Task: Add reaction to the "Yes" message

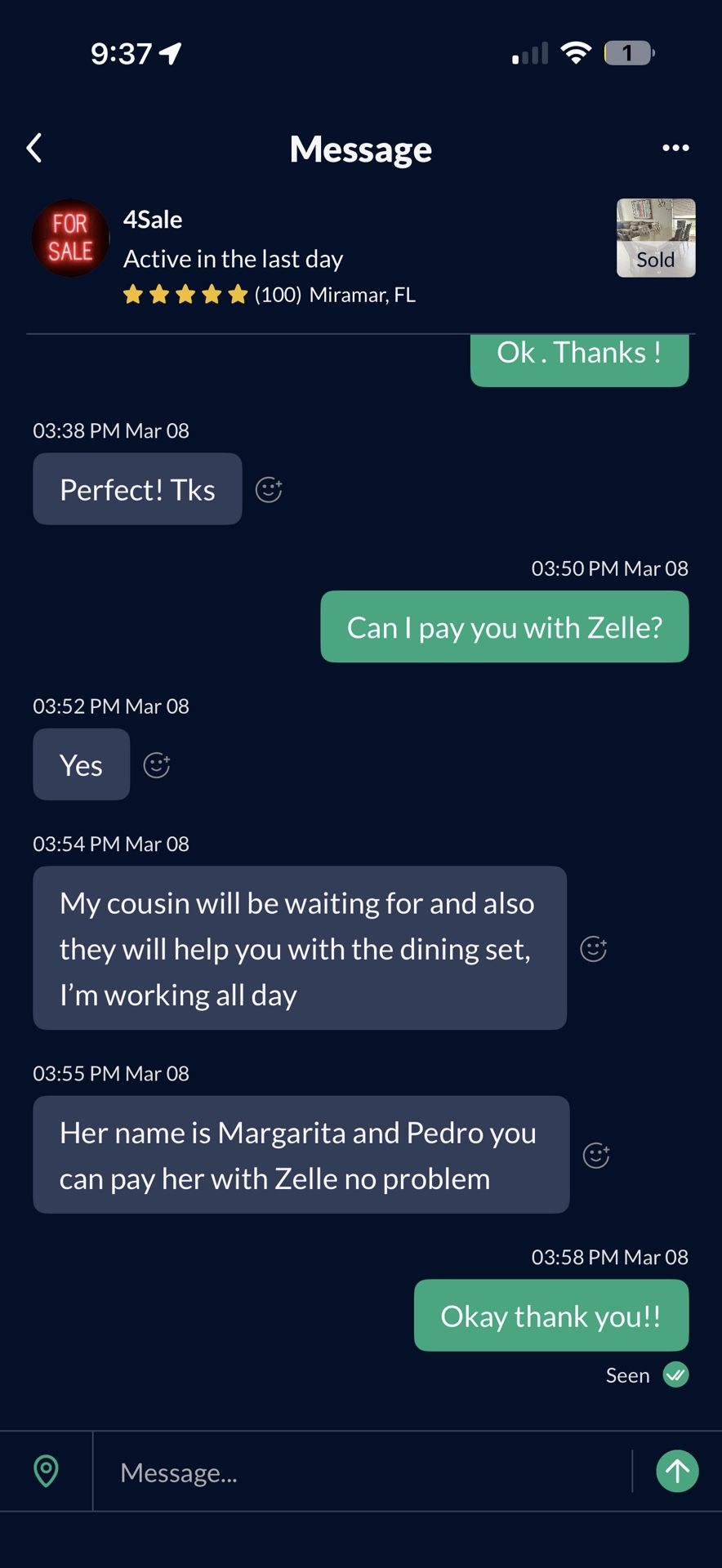Action: 157,765
